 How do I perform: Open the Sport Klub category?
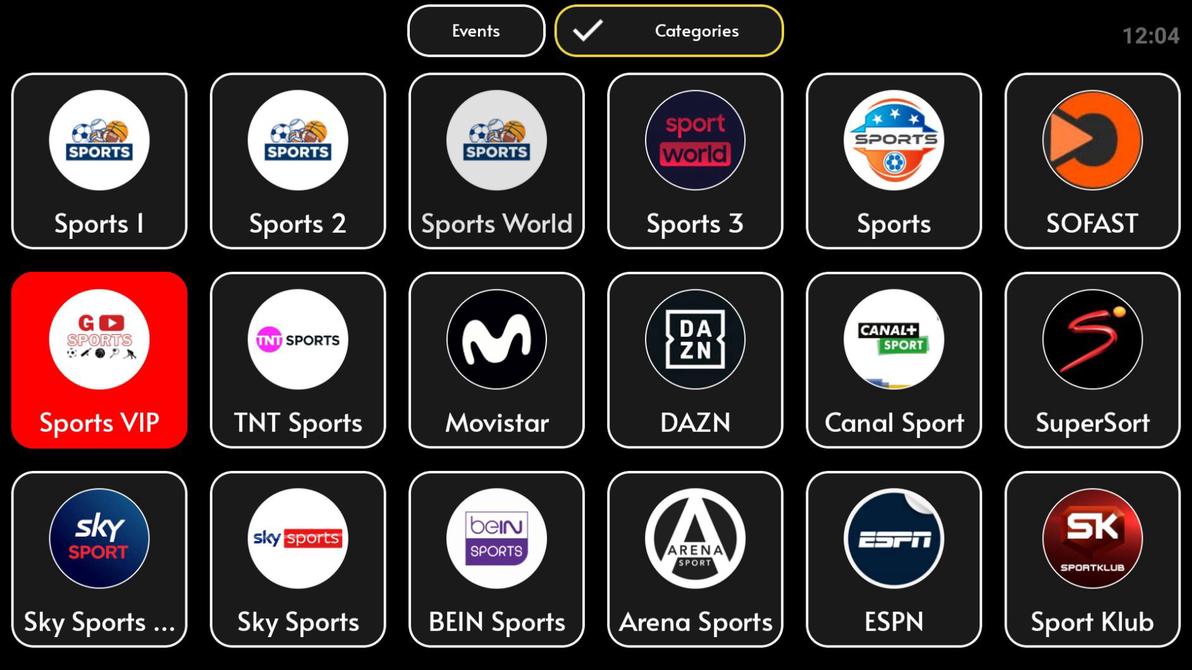pos(1092,559)
